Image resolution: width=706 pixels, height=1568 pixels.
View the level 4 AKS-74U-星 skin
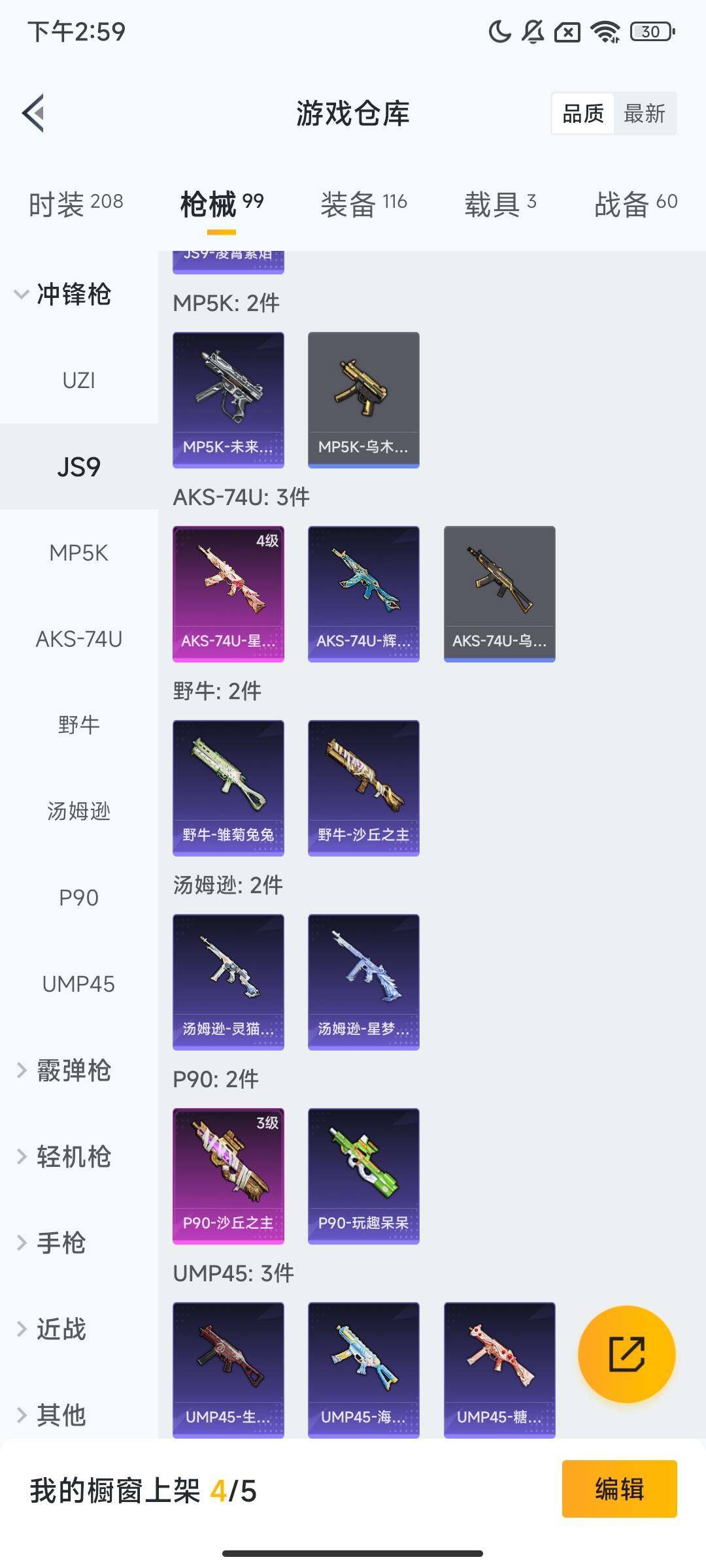[x=228, y=593]
